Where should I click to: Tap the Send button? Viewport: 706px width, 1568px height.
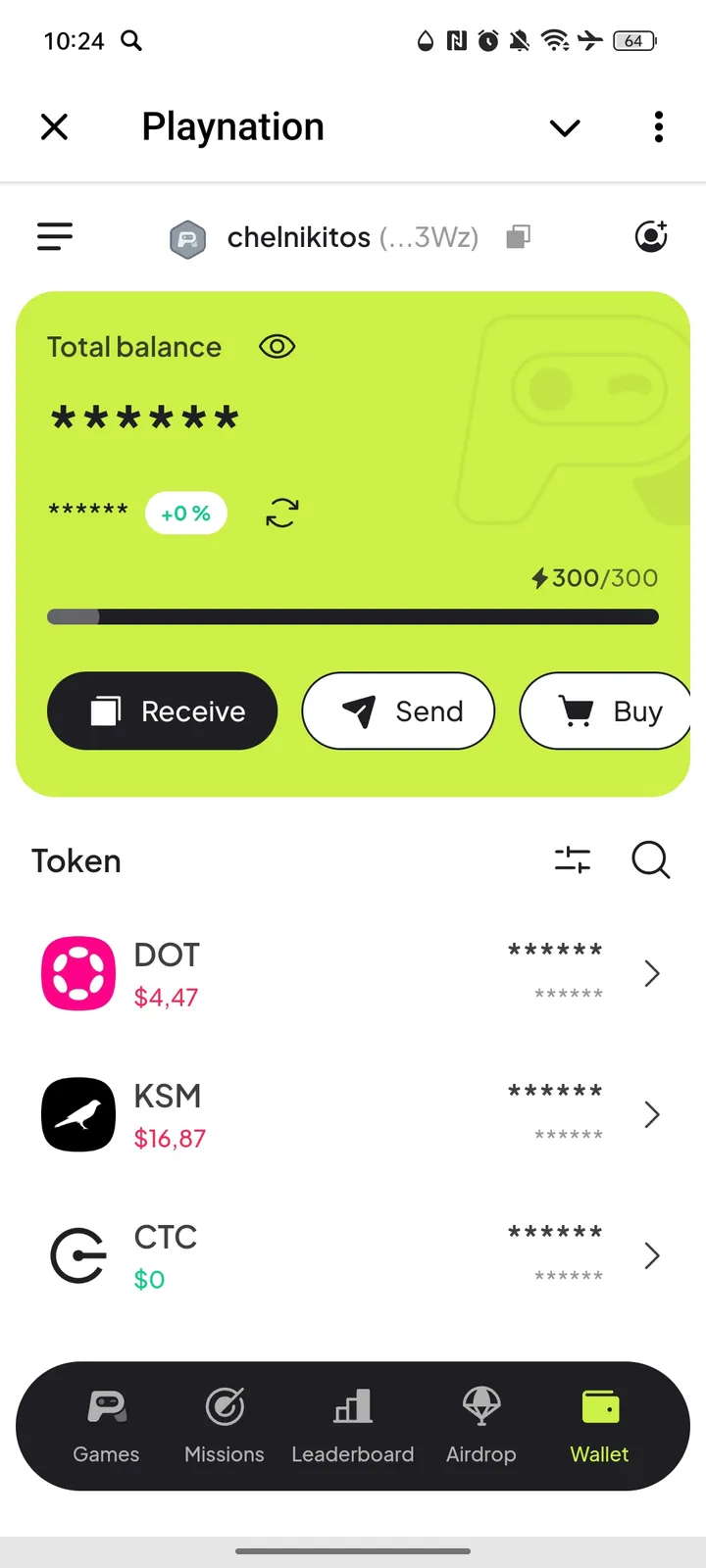398,710
